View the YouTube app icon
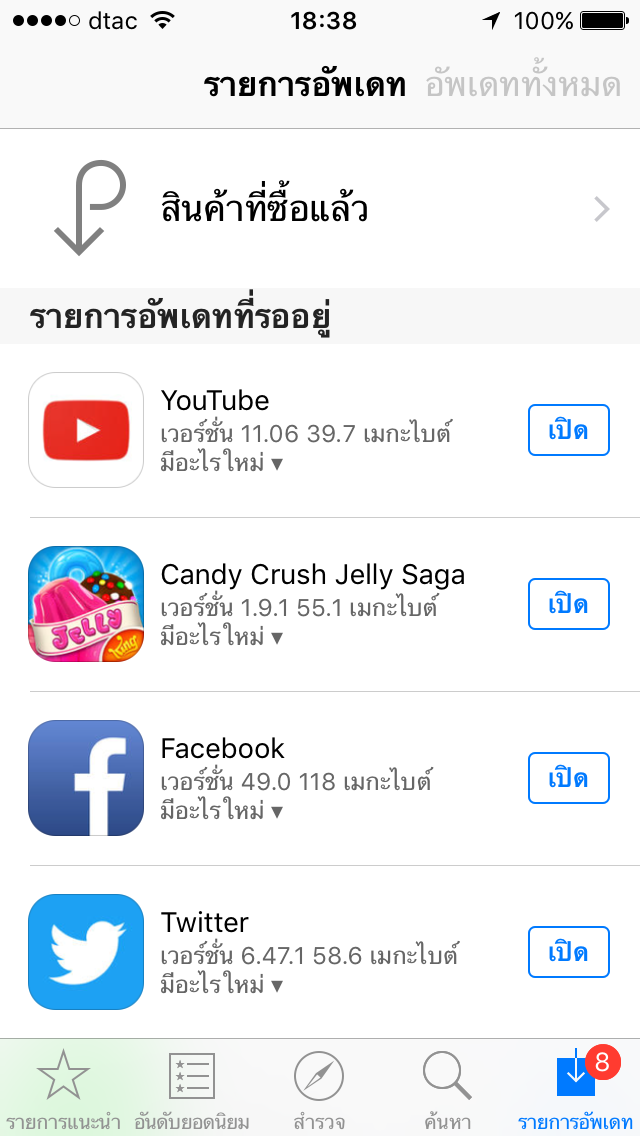Image resolution: width=640 pixels, height=1136 pixels. (x=86, y=430)
